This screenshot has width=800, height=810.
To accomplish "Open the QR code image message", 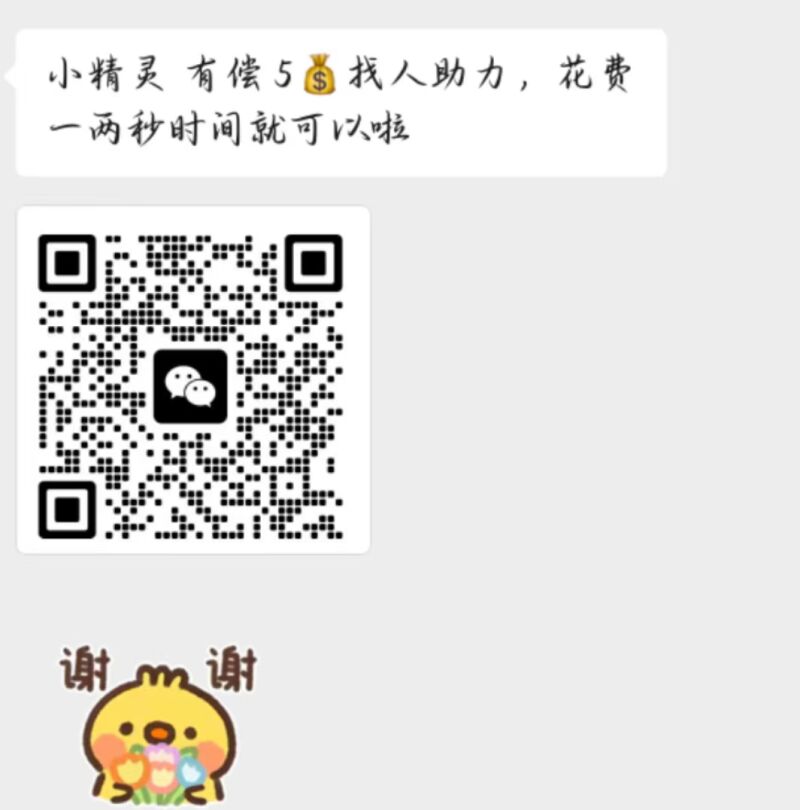I will tap(192, 380).
